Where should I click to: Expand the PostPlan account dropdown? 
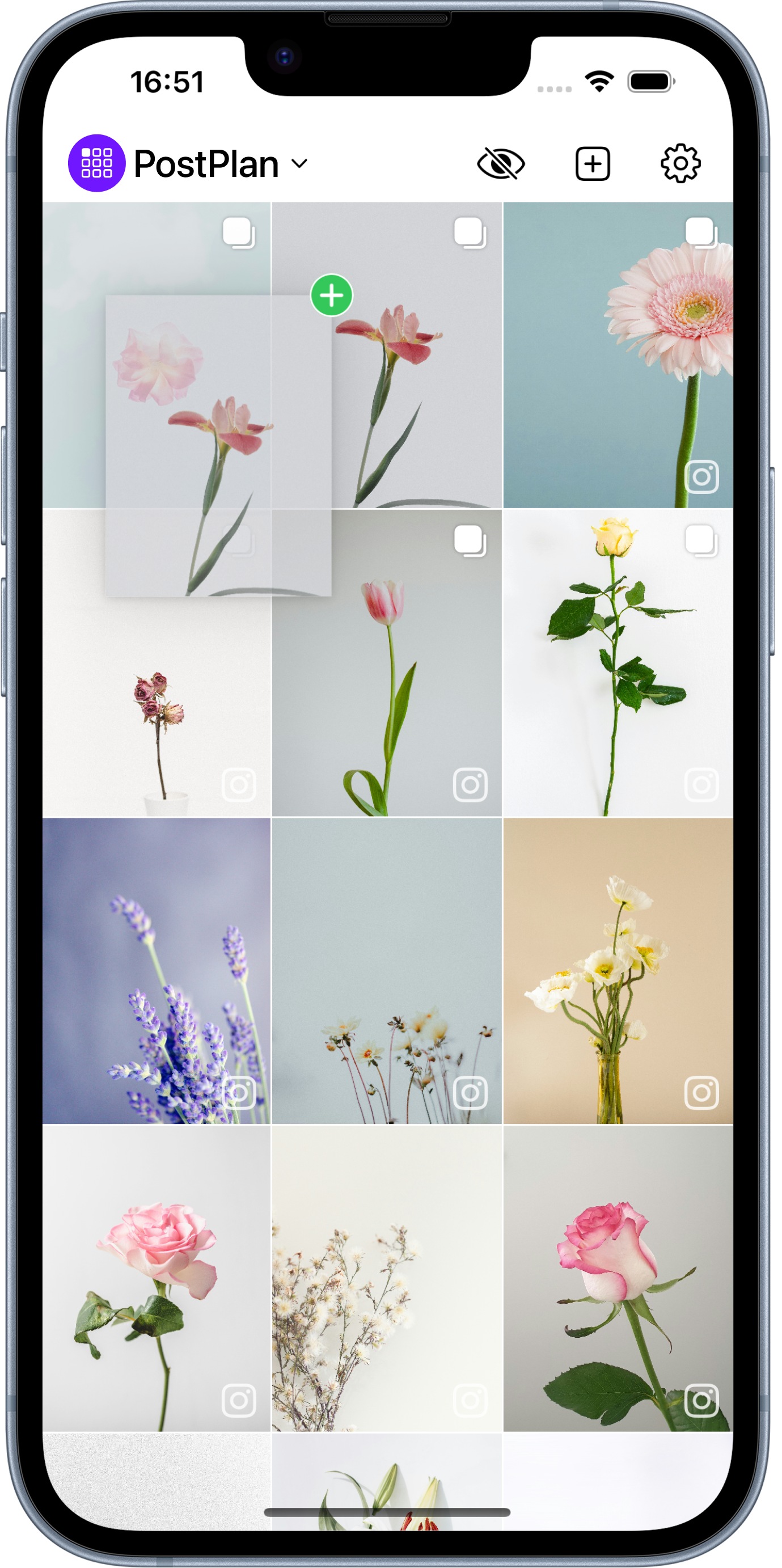[x=299, y=164]
